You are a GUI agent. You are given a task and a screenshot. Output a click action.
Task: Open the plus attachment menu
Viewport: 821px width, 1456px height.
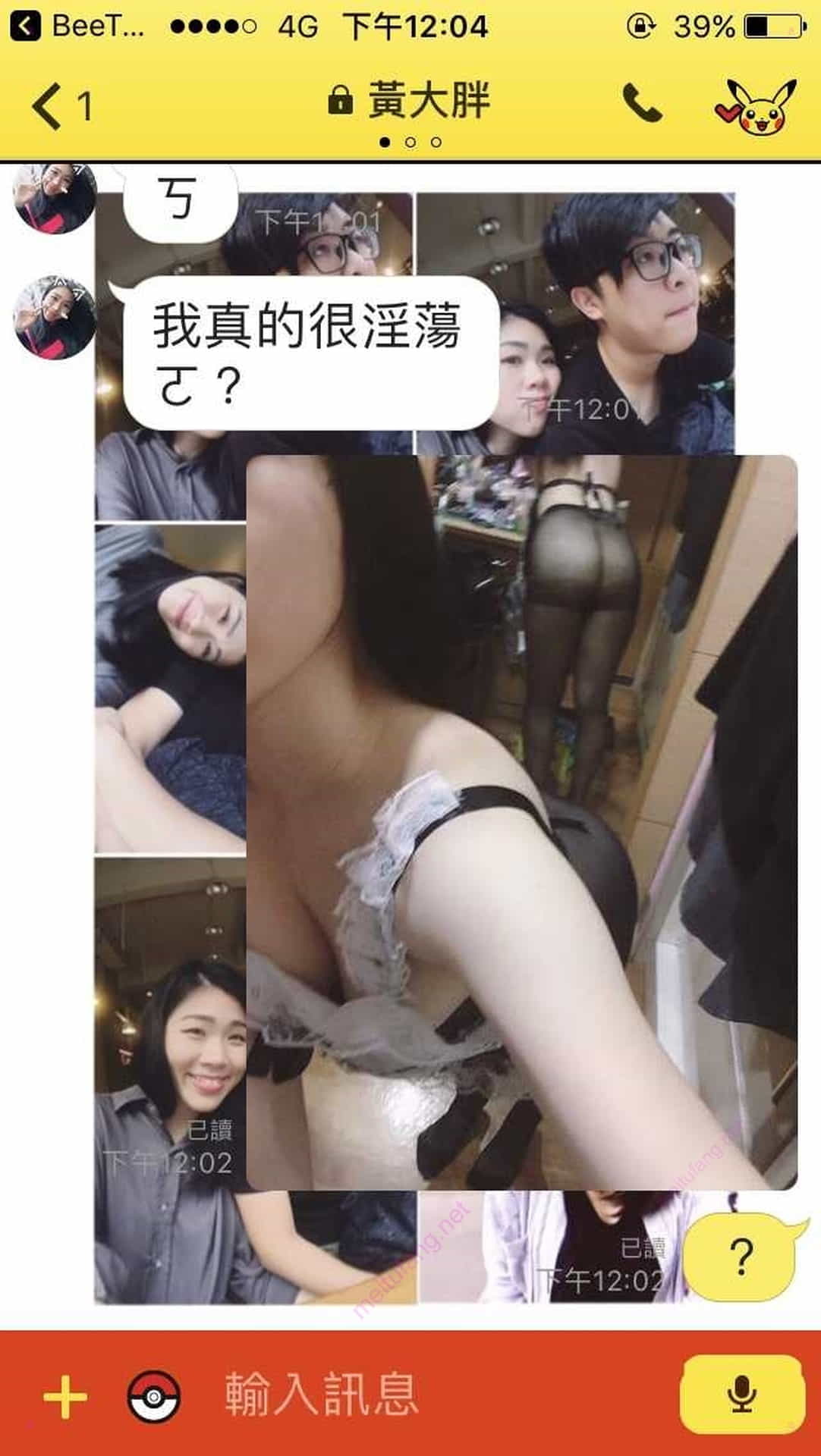tap(65, 1396)
